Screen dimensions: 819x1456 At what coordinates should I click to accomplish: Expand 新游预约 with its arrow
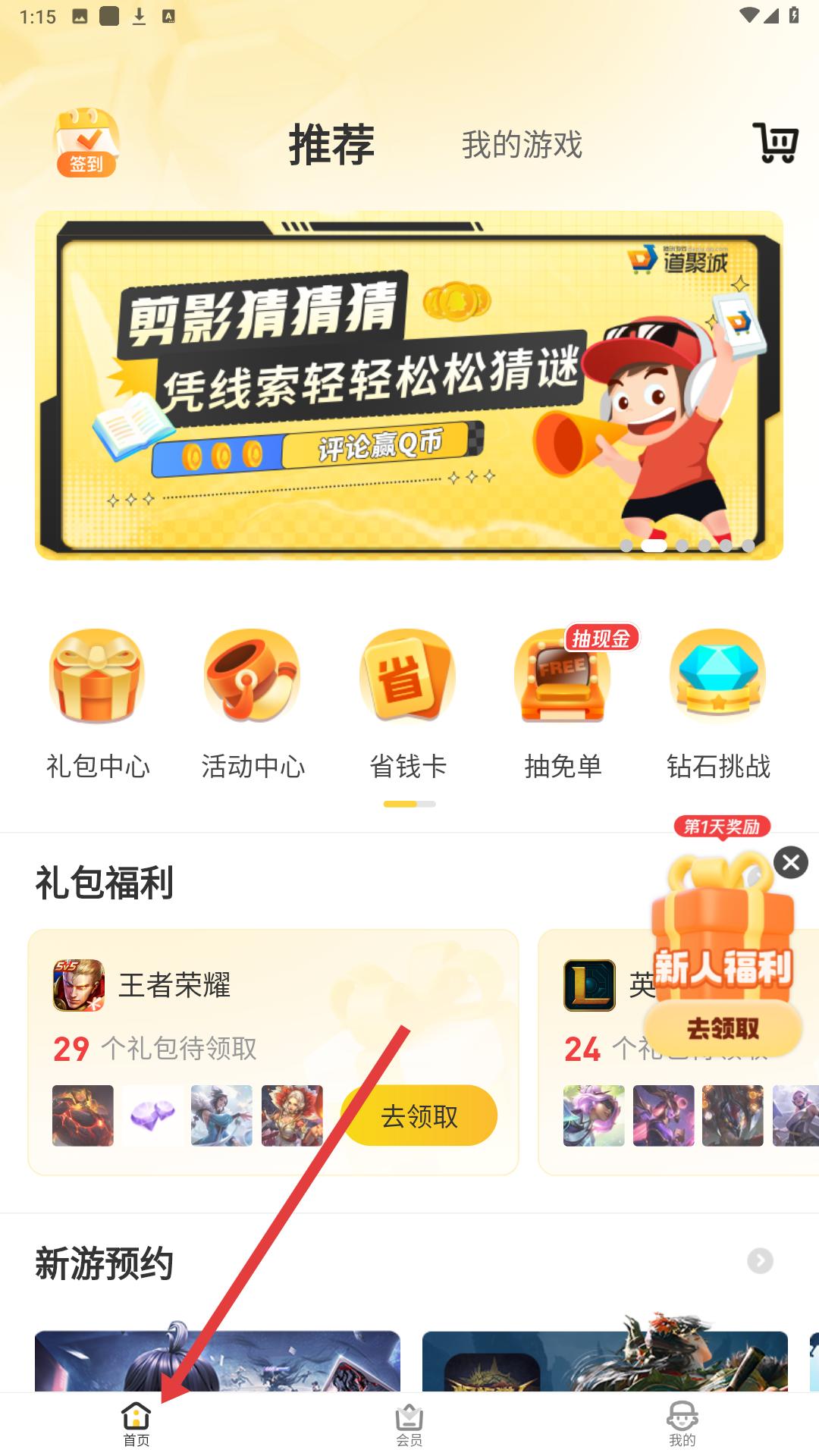click(x=760, y=1260)
